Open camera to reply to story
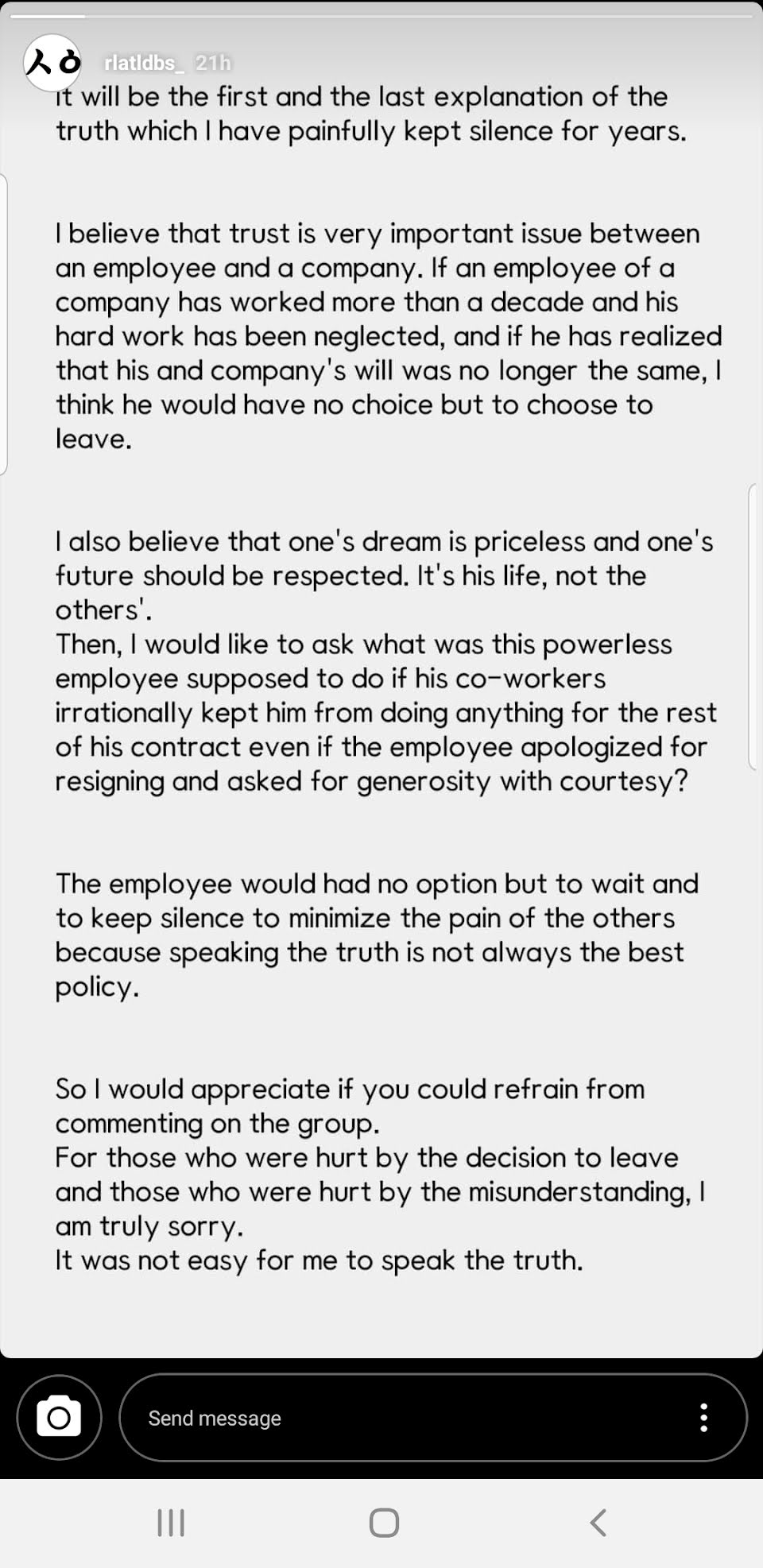 click(59, 1417)
